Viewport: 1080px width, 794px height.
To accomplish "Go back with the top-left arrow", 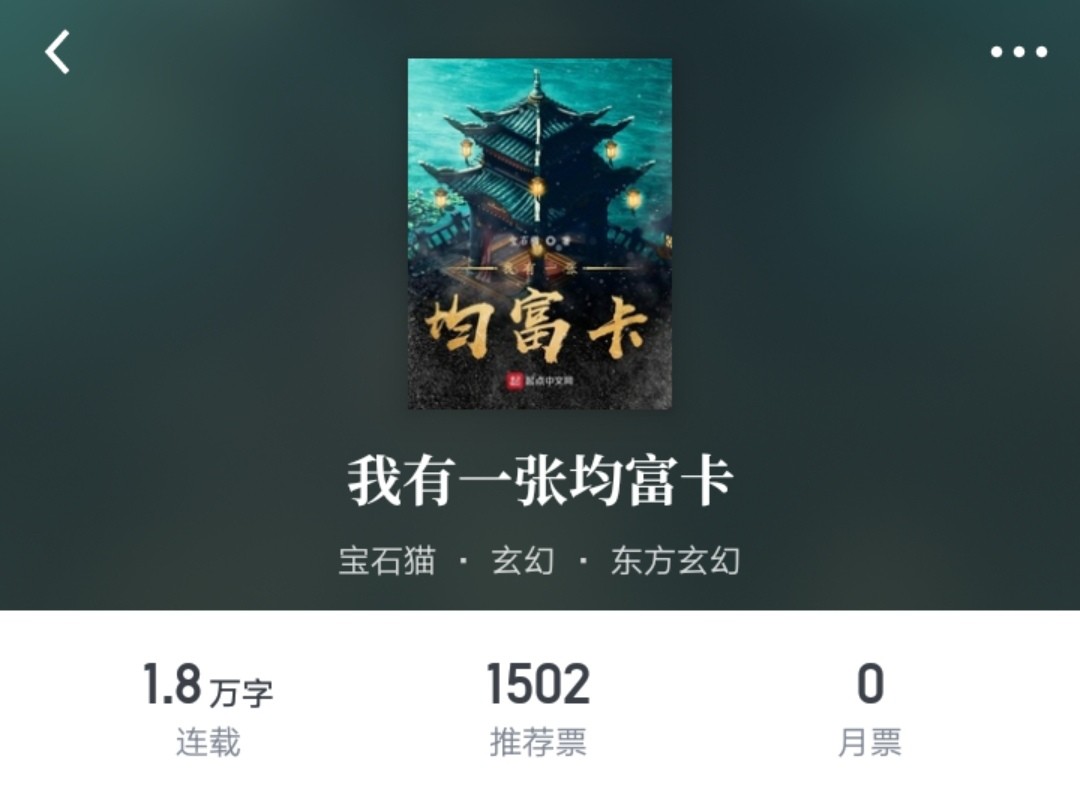I will point(58,52).
